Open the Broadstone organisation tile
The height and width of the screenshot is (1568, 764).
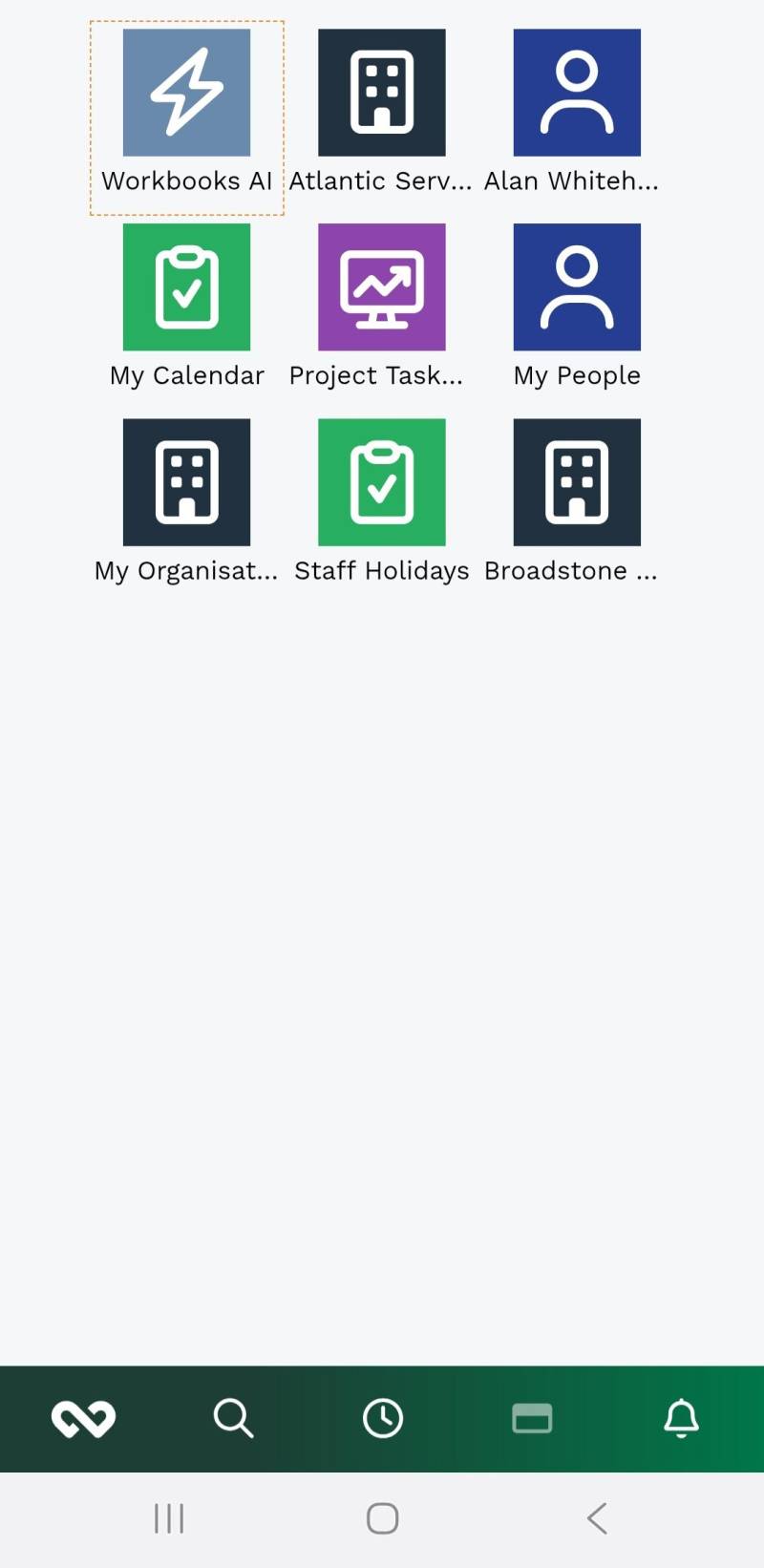pyautogui.click(x=577, y=482)
